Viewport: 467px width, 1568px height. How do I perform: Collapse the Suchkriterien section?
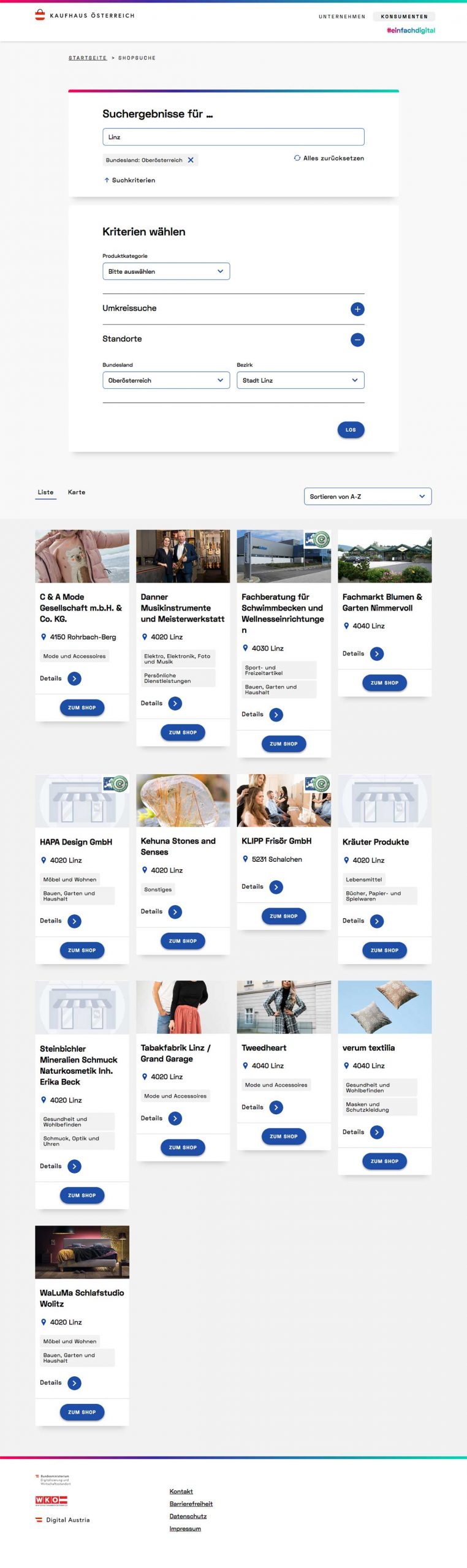(129, 180)
